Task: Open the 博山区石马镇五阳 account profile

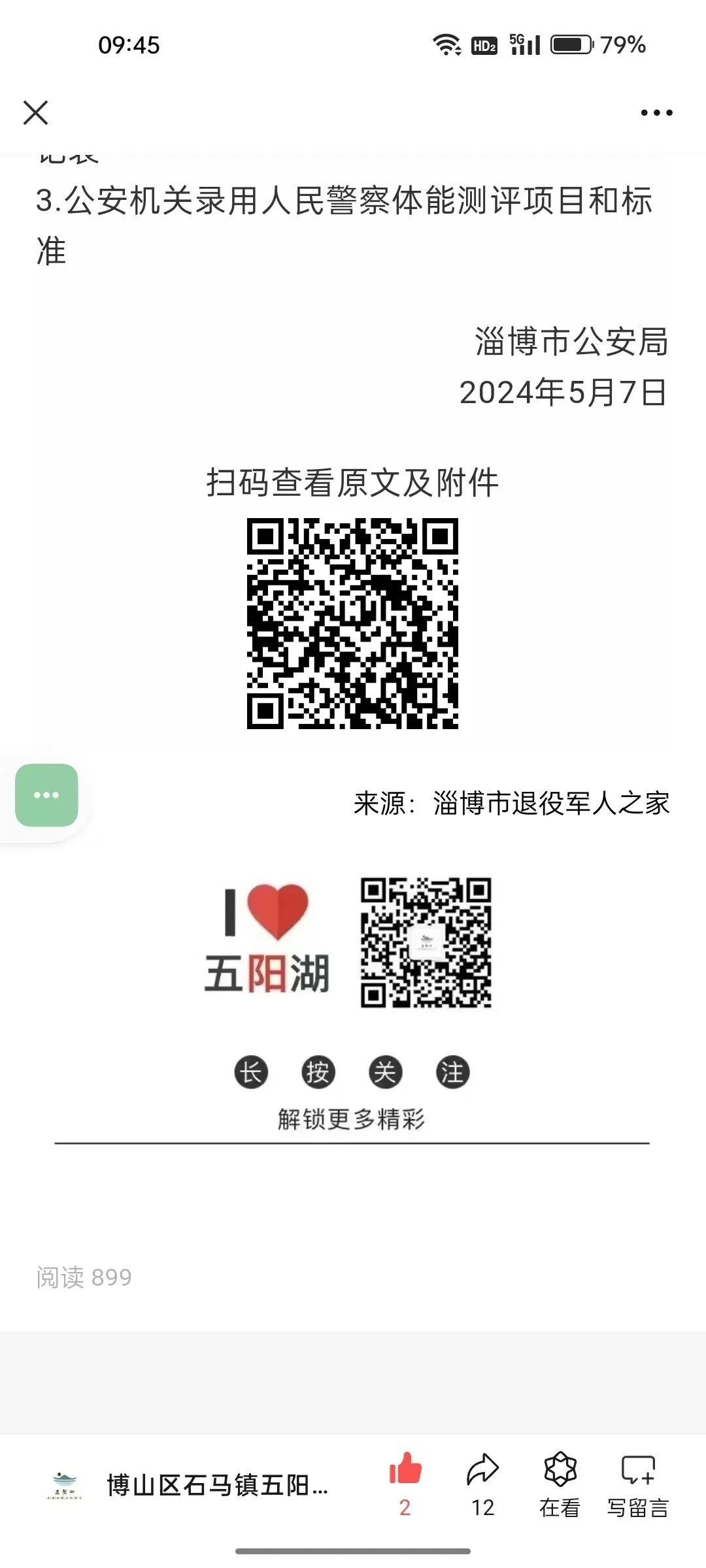Action: (190, 1485)
